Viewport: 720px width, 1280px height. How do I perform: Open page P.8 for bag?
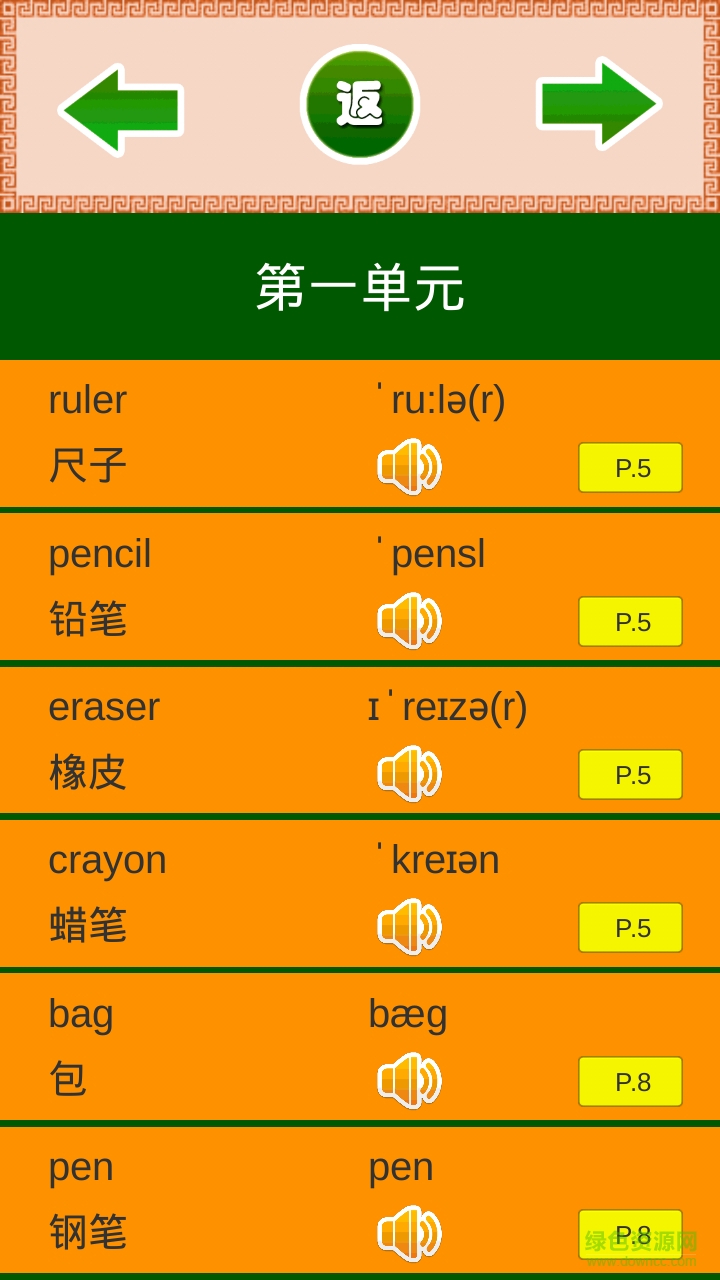(630, 1081)
